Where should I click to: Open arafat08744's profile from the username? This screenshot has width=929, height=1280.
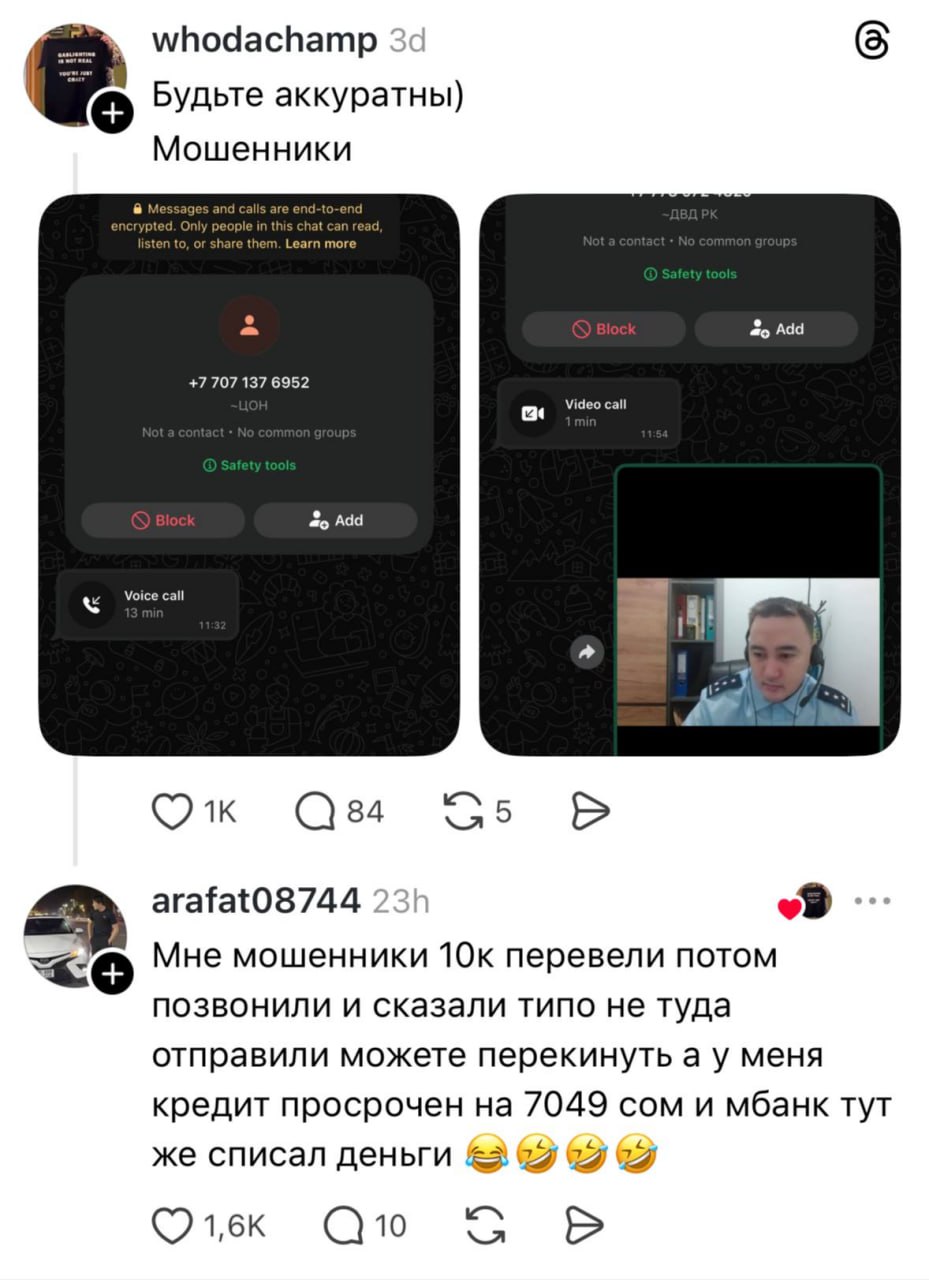[256, 902]
